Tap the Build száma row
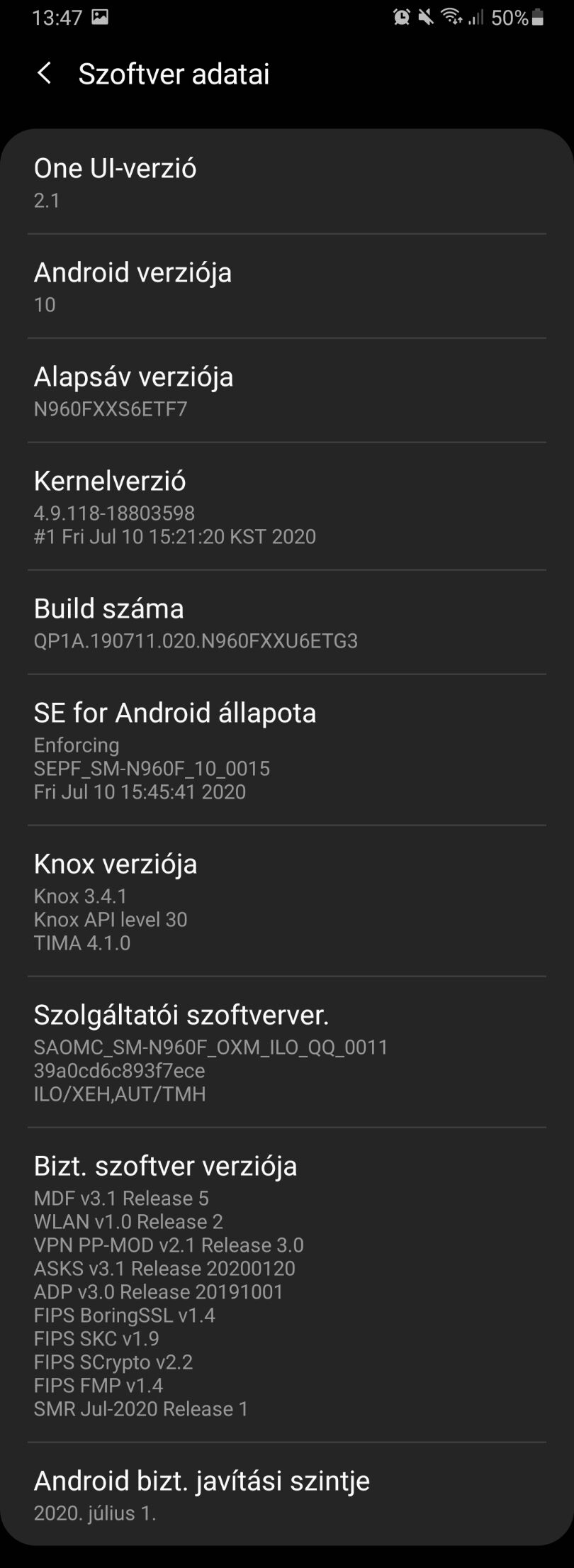Screen dimensions: 574x1568 point(286,623)
